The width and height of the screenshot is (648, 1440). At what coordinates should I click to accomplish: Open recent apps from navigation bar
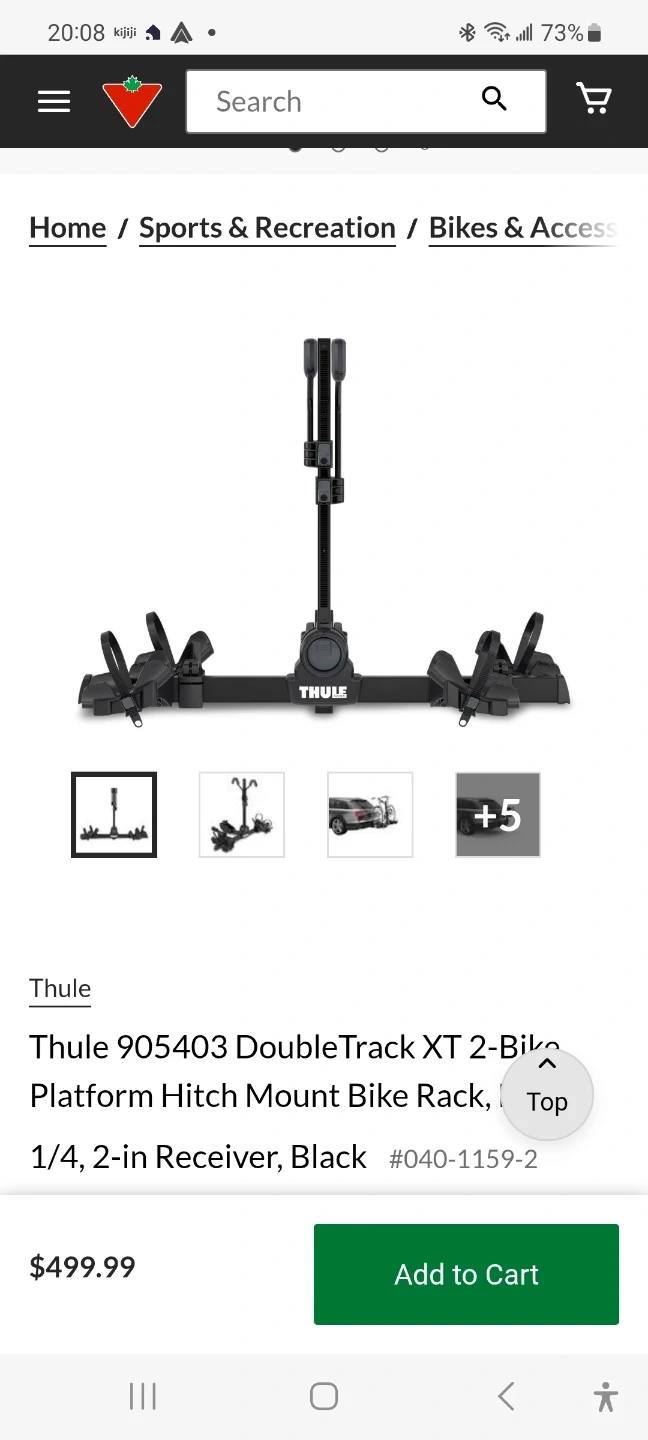click(143, 1396)
